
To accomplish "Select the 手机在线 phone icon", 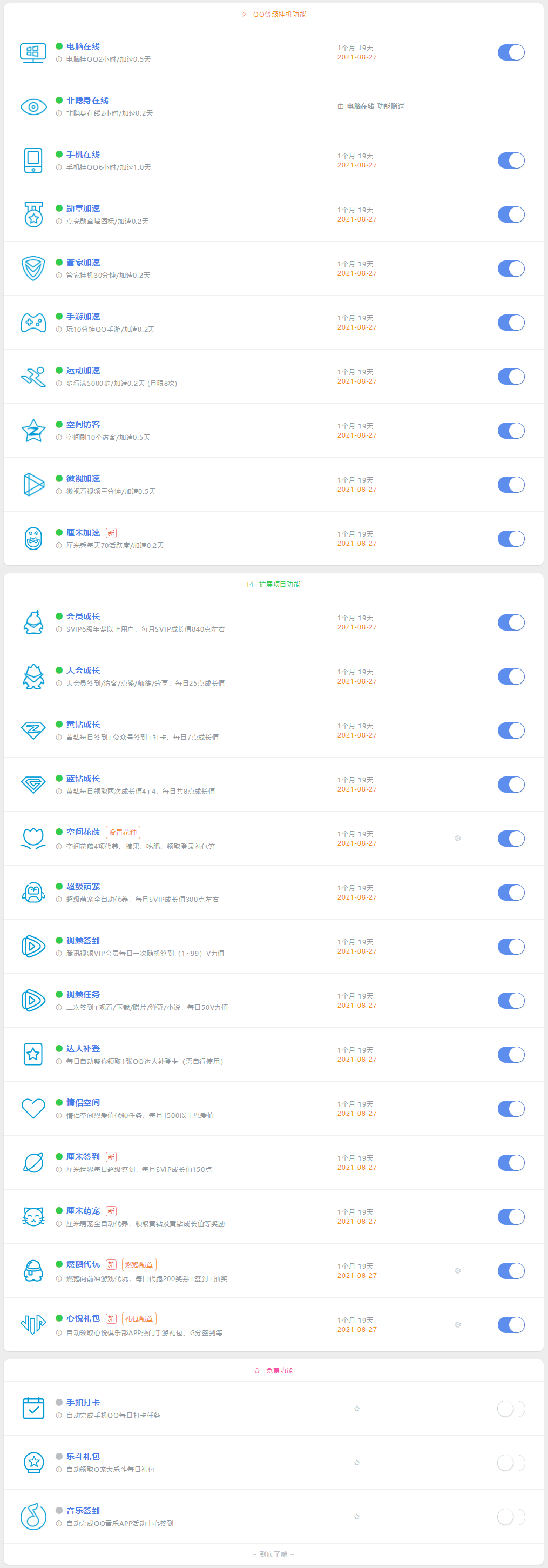I will pyautogui.click(x=34, y=160).
